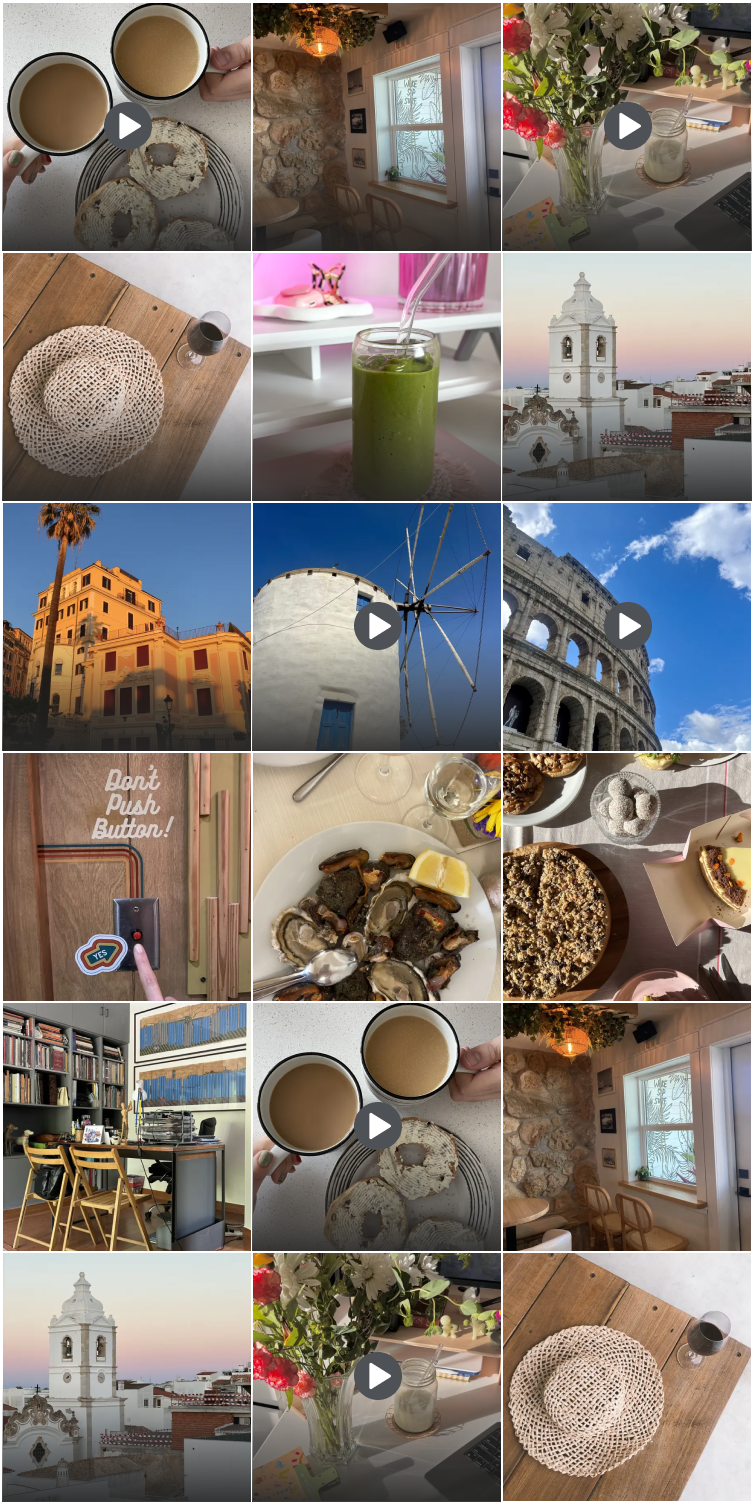Play the windmill video
Image resolution: width=753 pixels, height=1503 pixels.
[x=377, y=626]
